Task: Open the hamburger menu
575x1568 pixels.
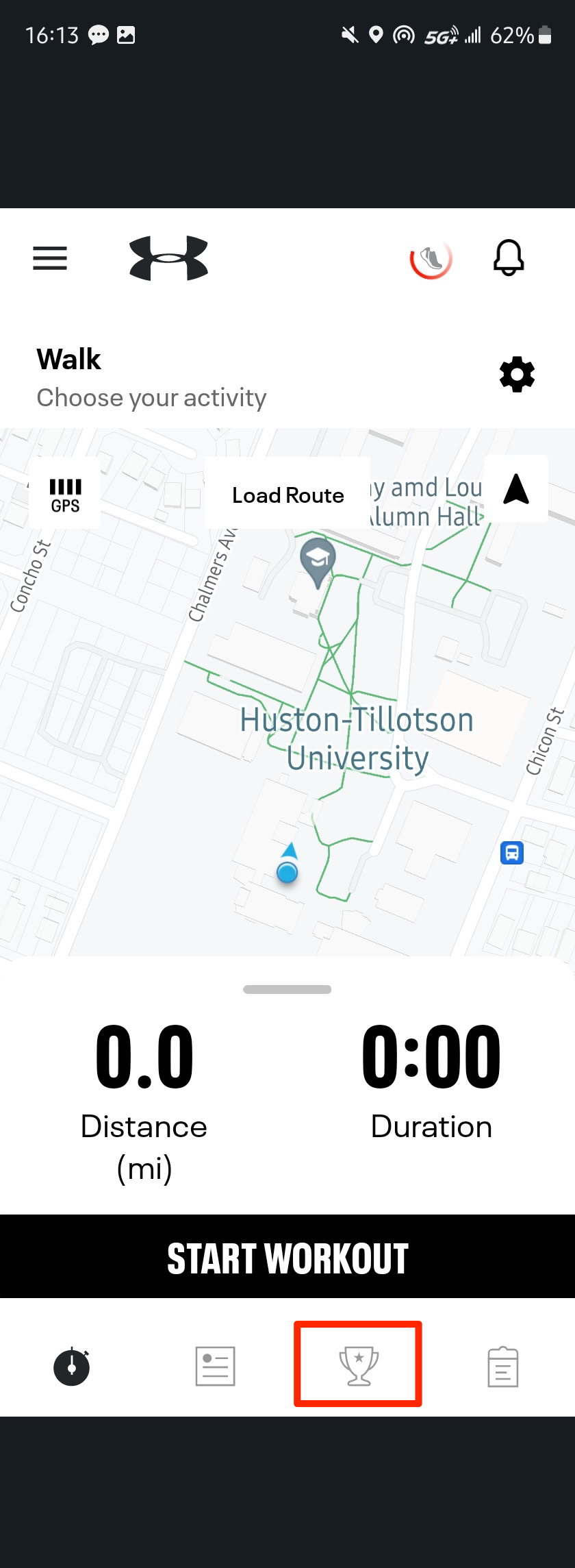Action: pos(50,258)
